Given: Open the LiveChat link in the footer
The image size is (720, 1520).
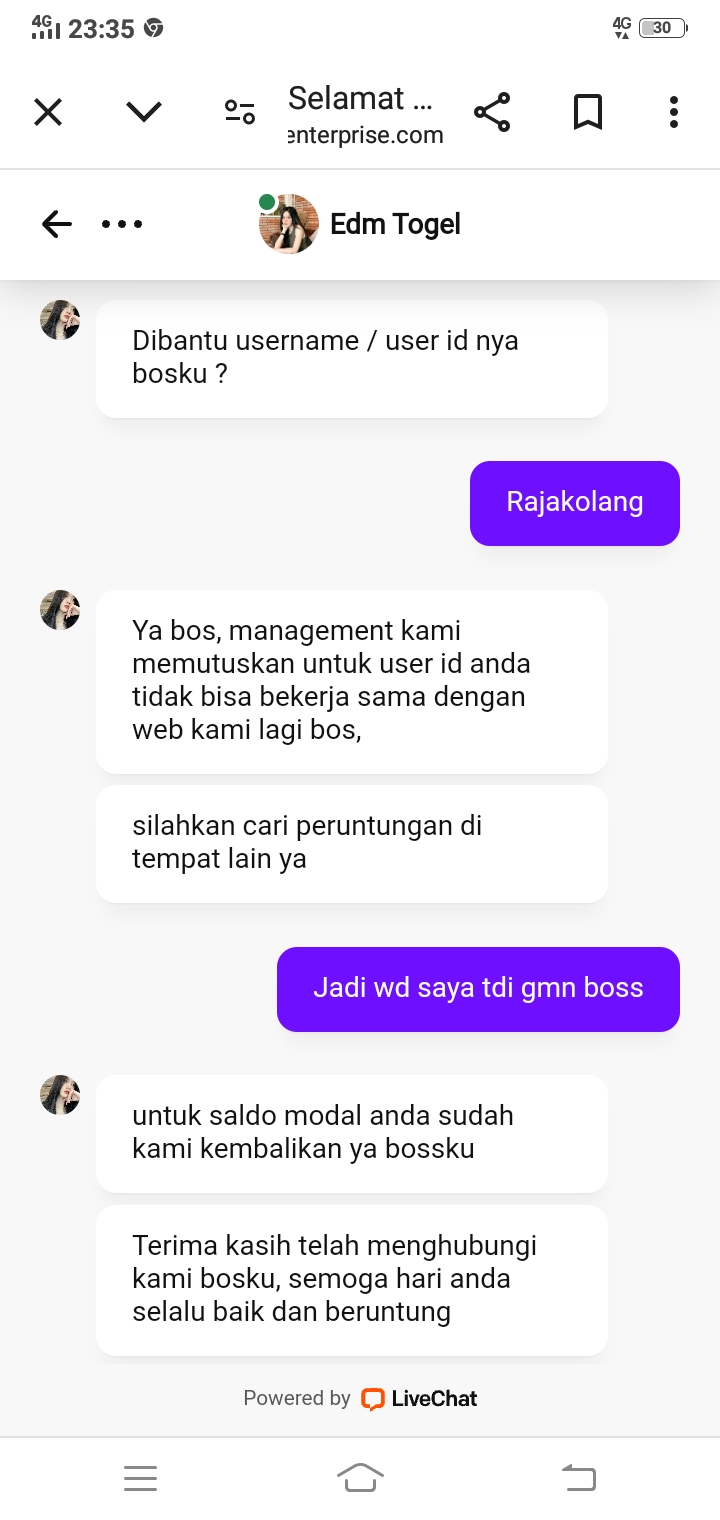Looking at the screenshot, I should 420,1398.
